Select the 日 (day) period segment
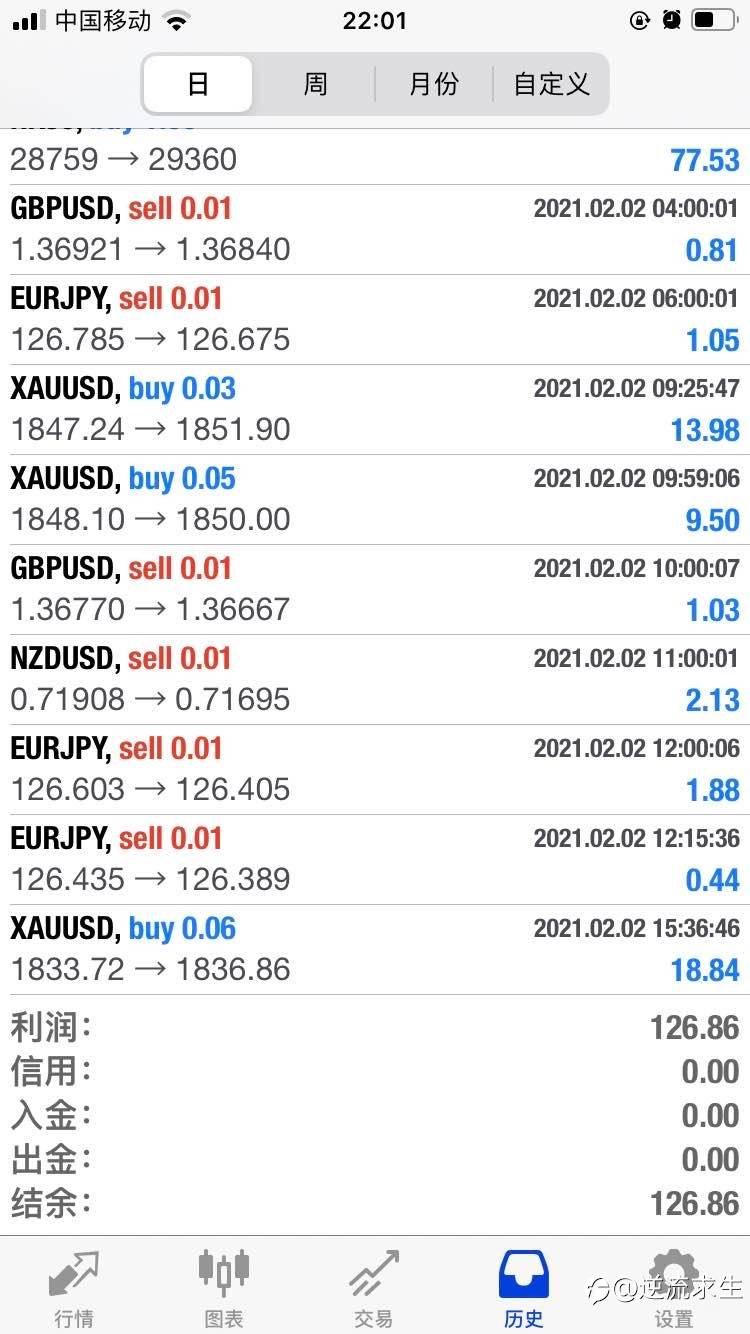Image resolution: width=750 pixels, height=1334 pixels. tap(198, 84)
